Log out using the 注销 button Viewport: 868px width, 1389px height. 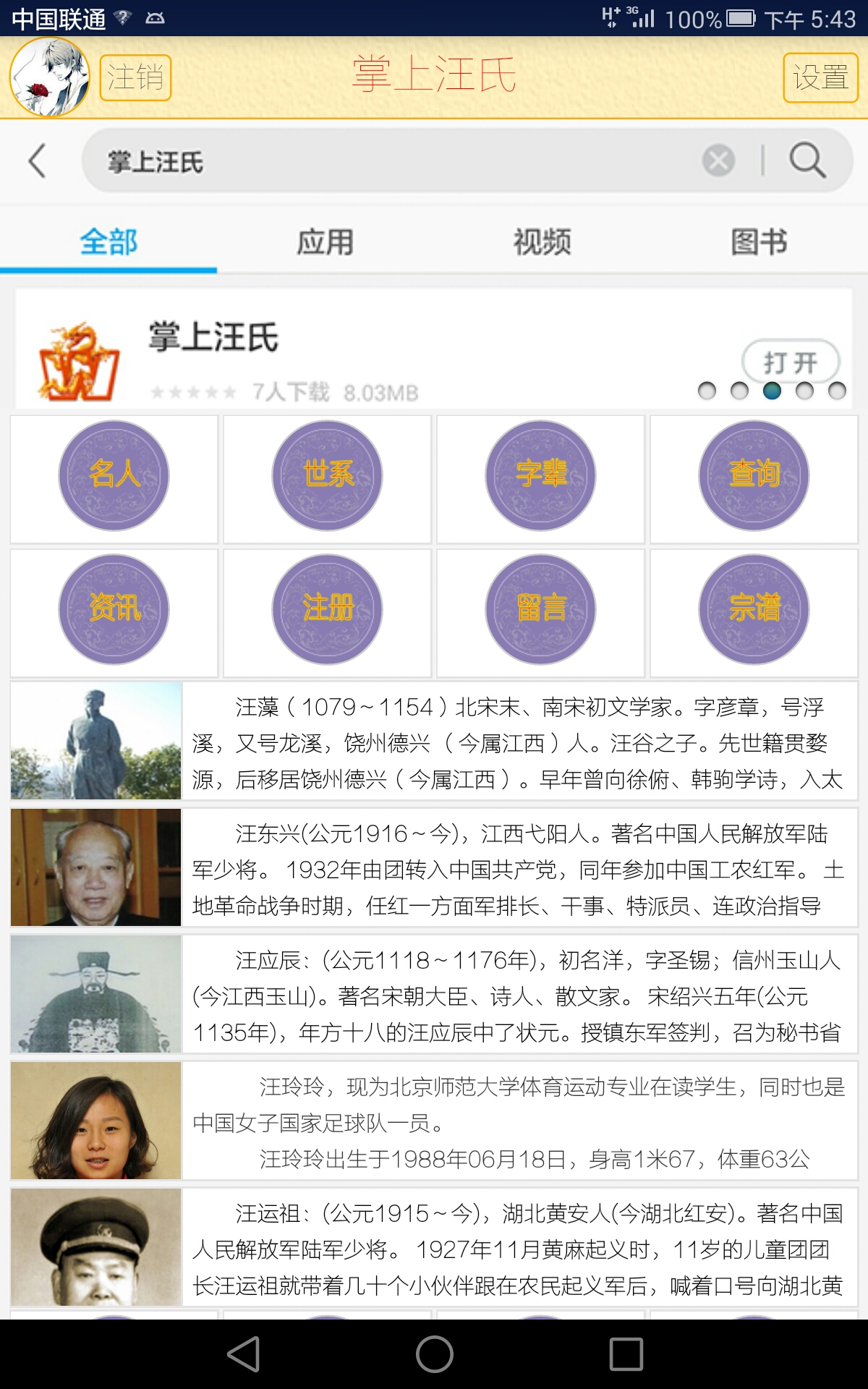click(135, 76)
